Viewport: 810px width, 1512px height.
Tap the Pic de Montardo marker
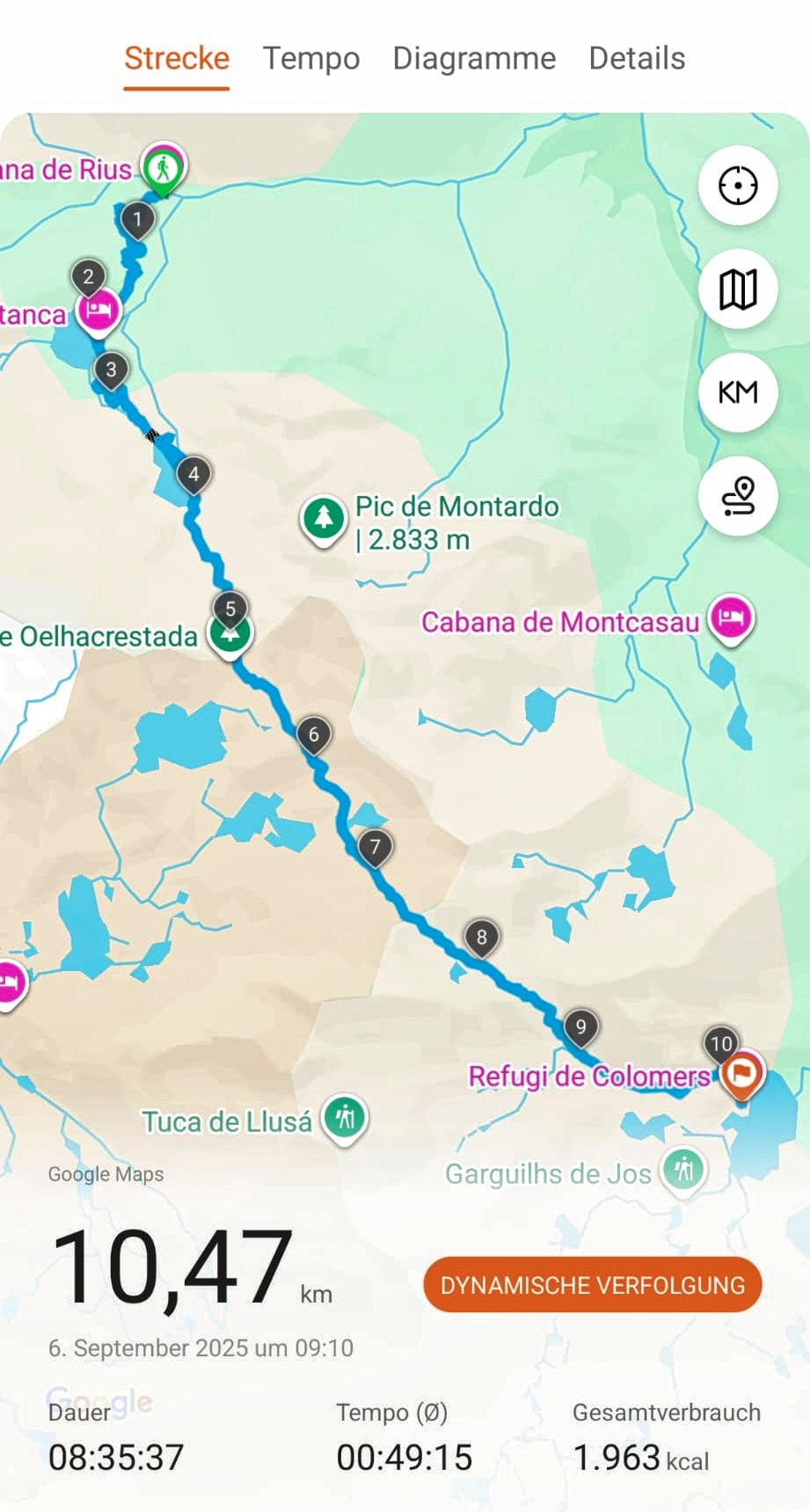pyautogui.click(x=324, y=518)
